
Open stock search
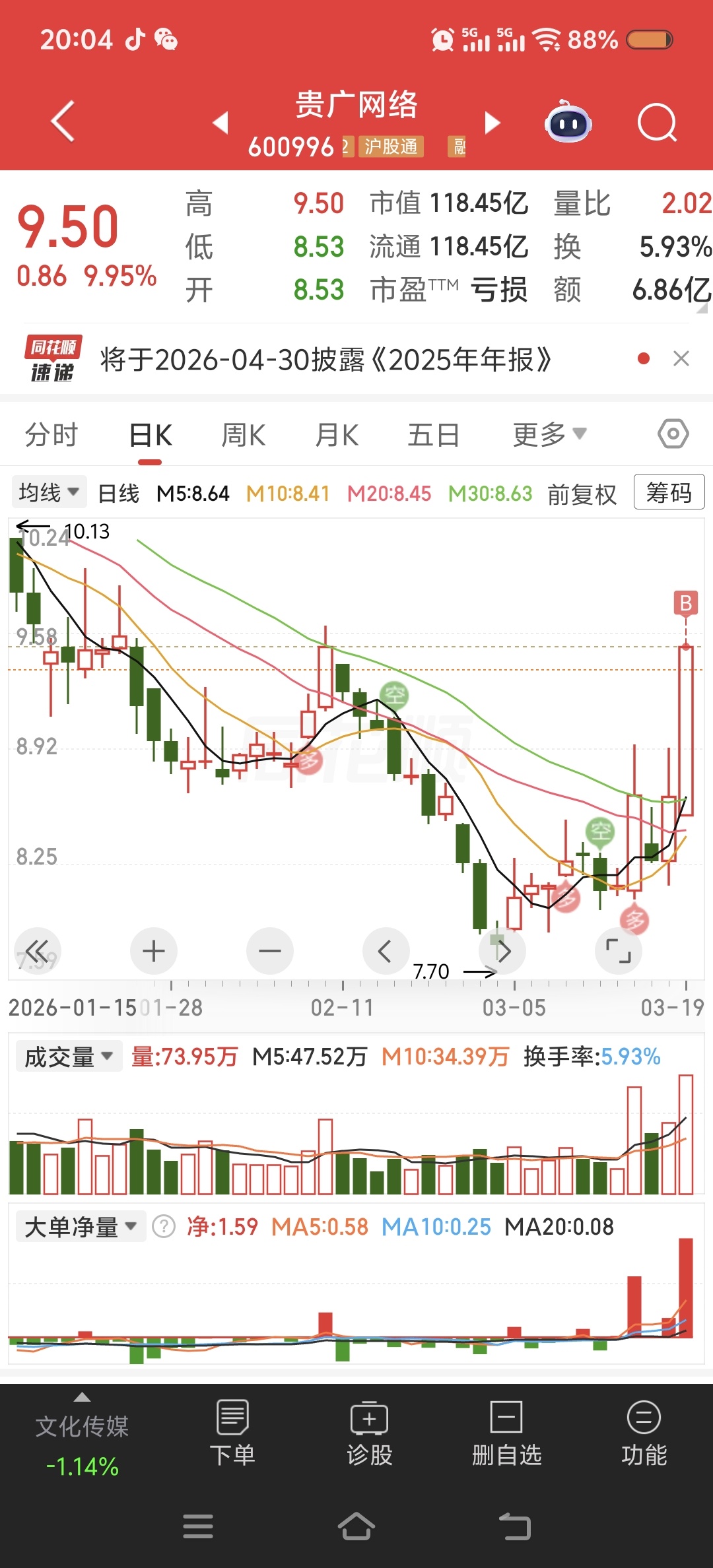coord(657,122)
